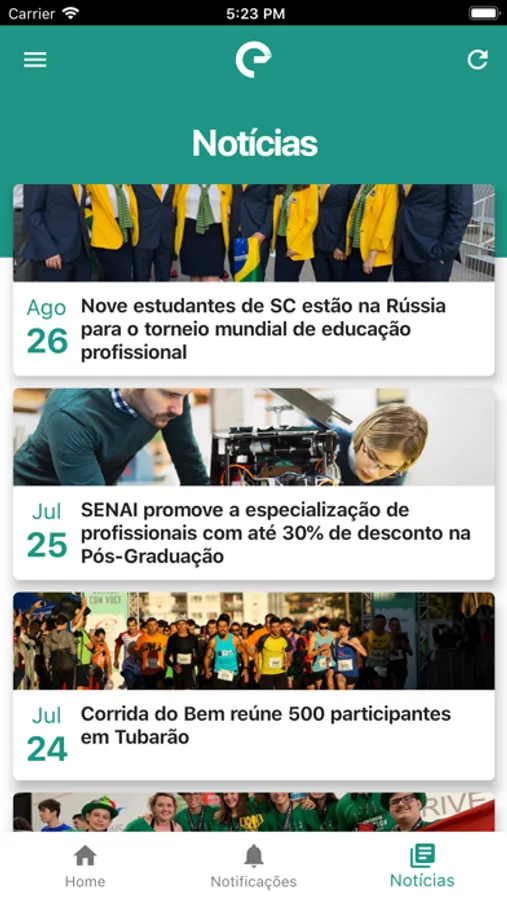Open the SENAI Pós-Graduação discount article
507x900 pixels.
(x=254, y=484)
